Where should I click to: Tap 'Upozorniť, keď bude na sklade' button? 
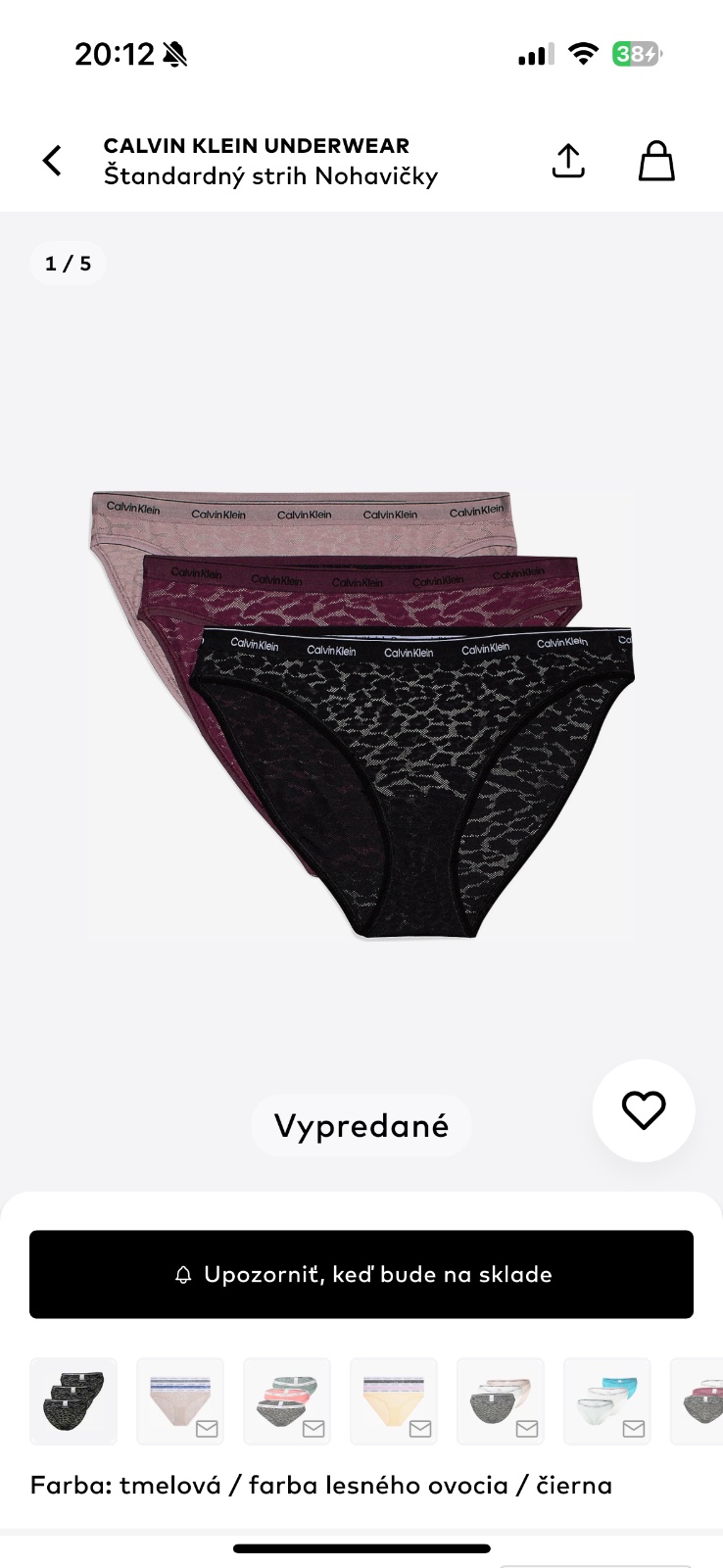361,1274
